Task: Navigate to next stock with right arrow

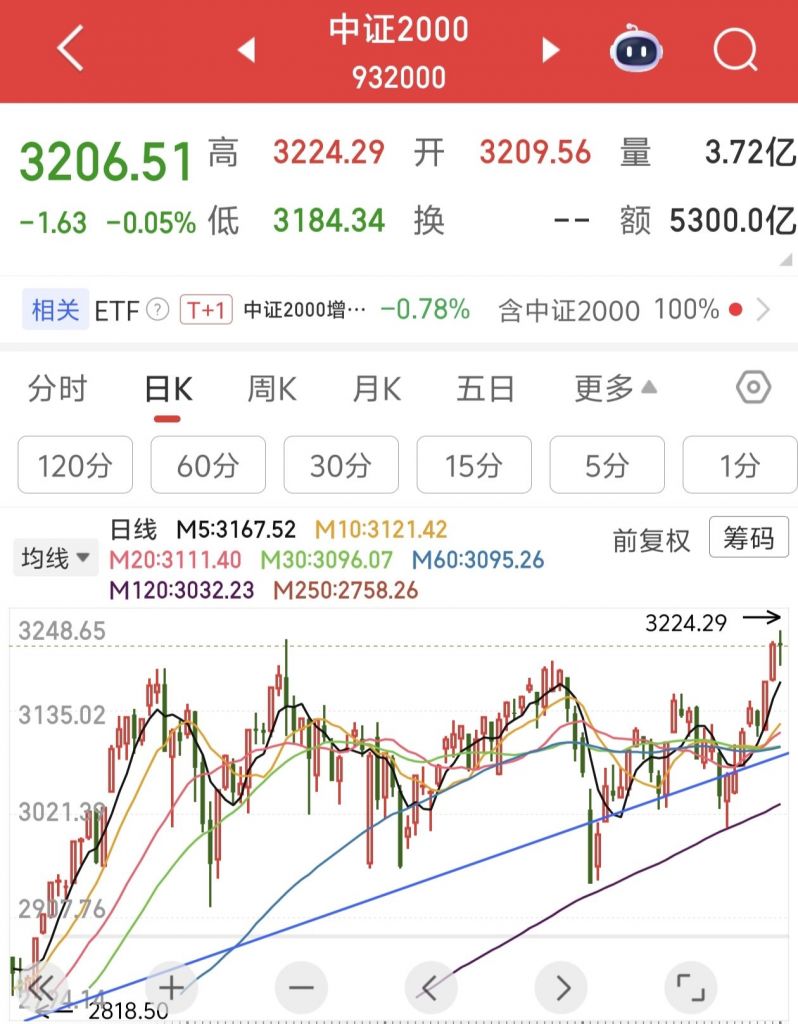Action: click(549, 50)
